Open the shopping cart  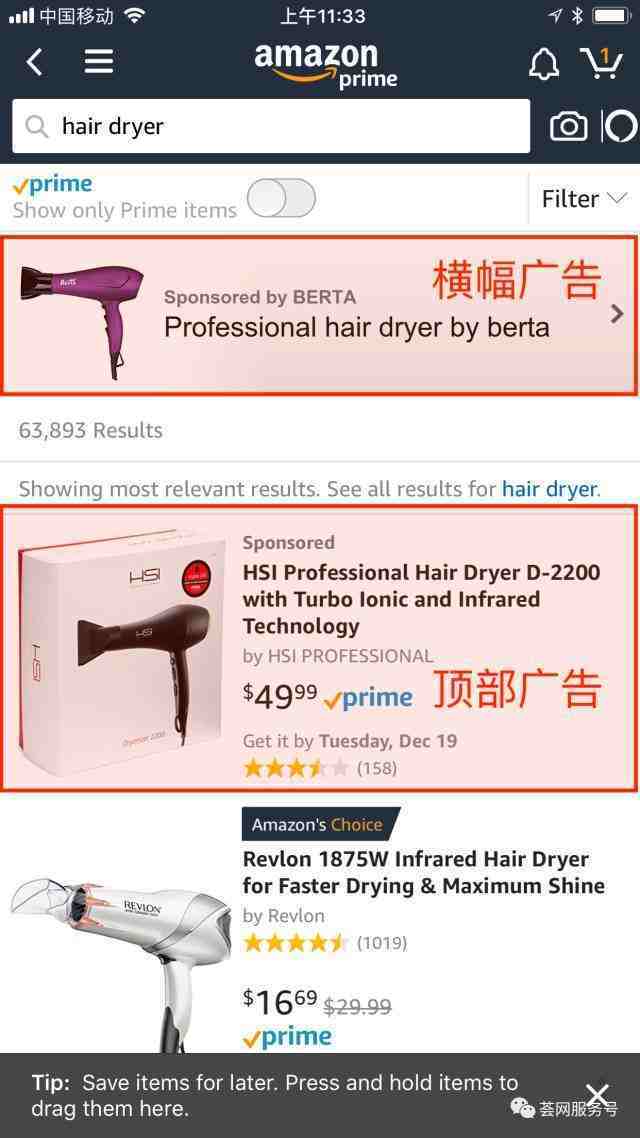601,62
